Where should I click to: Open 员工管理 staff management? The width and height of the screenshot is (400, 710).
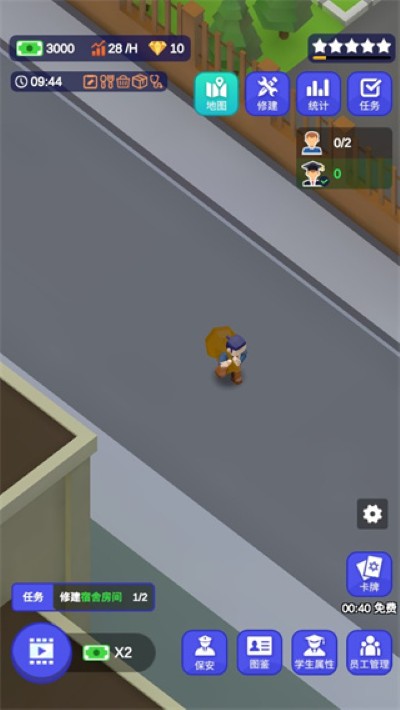pos(369,652)
